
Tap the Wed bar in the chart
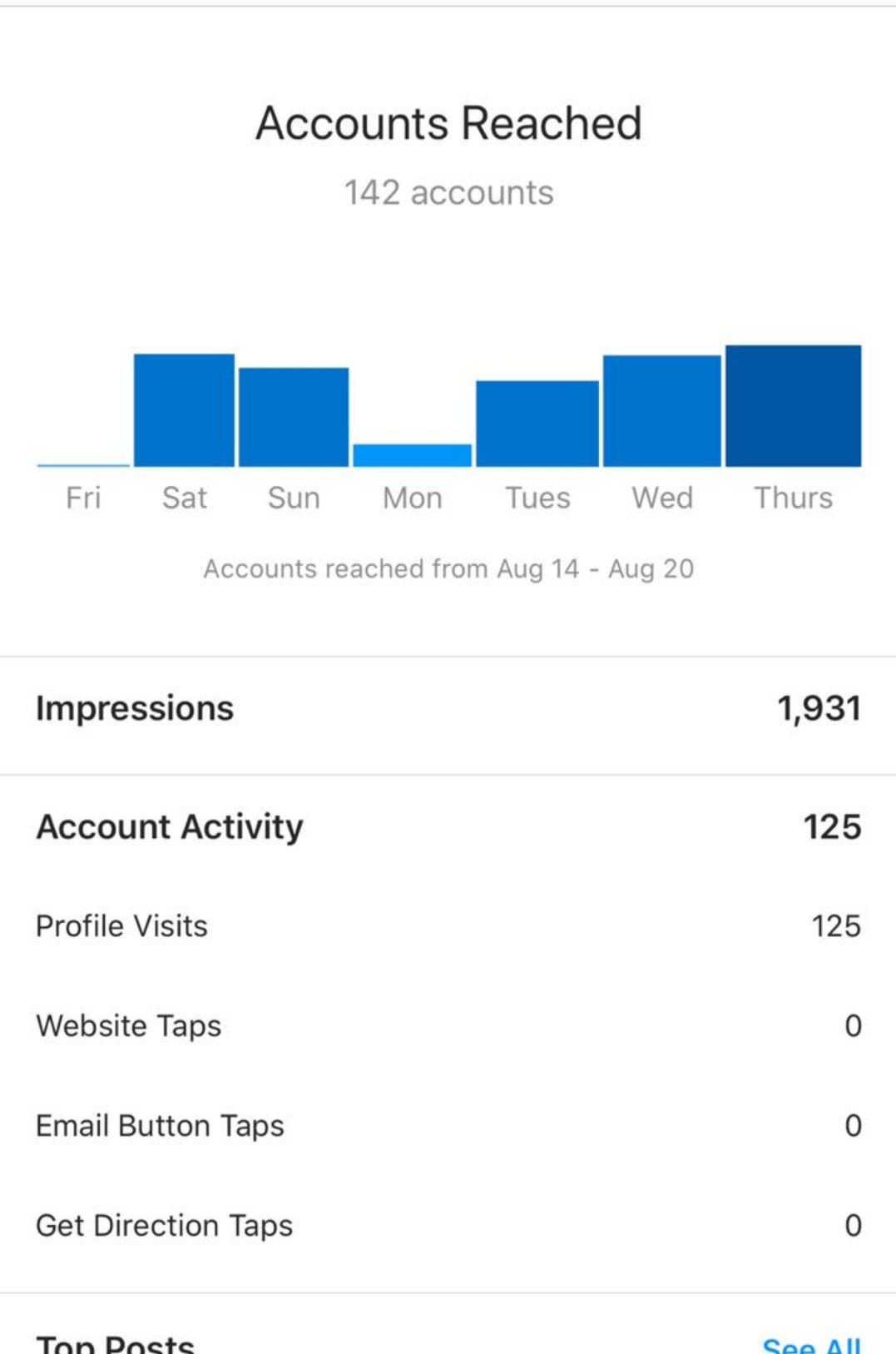point(661,411)
